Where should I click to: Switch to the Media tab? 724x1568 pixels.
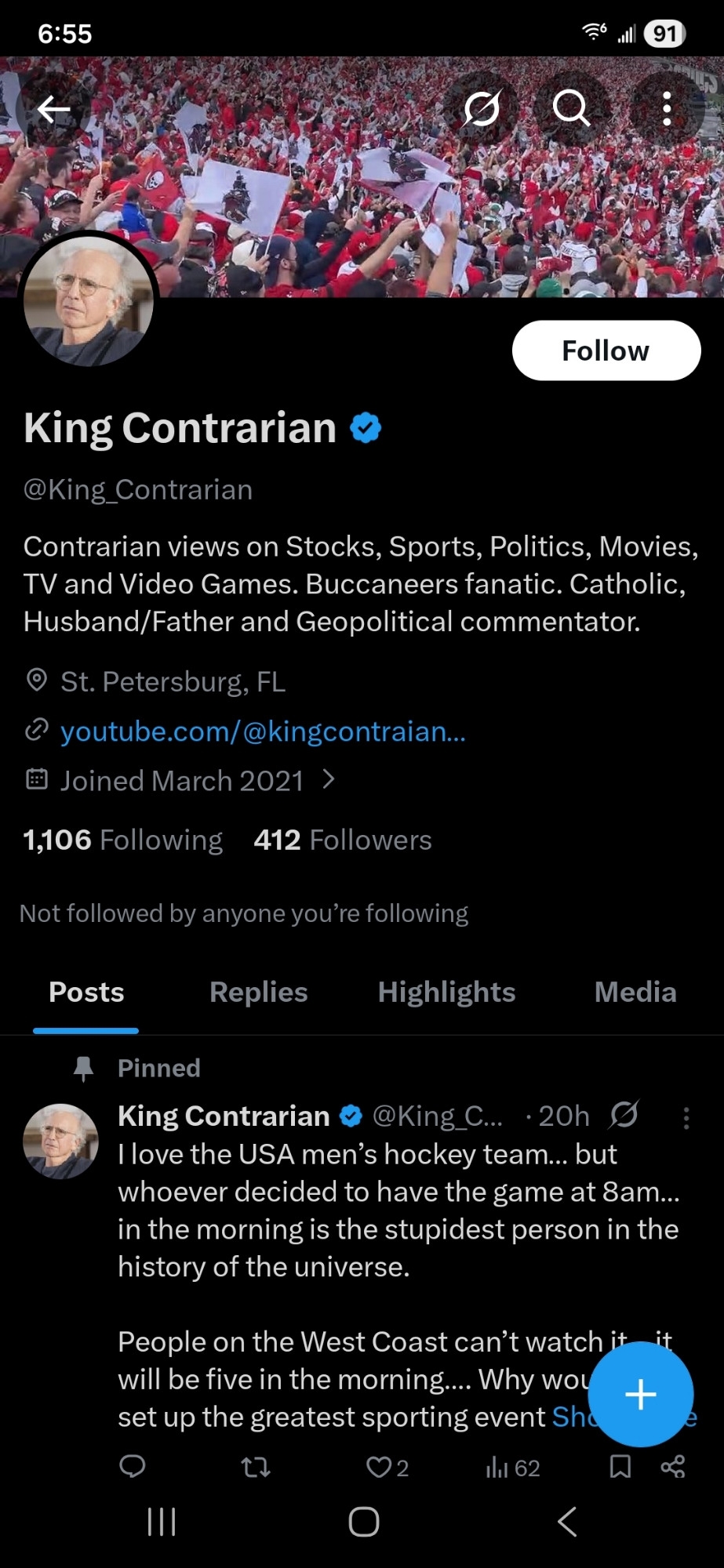tap(635, 993)
